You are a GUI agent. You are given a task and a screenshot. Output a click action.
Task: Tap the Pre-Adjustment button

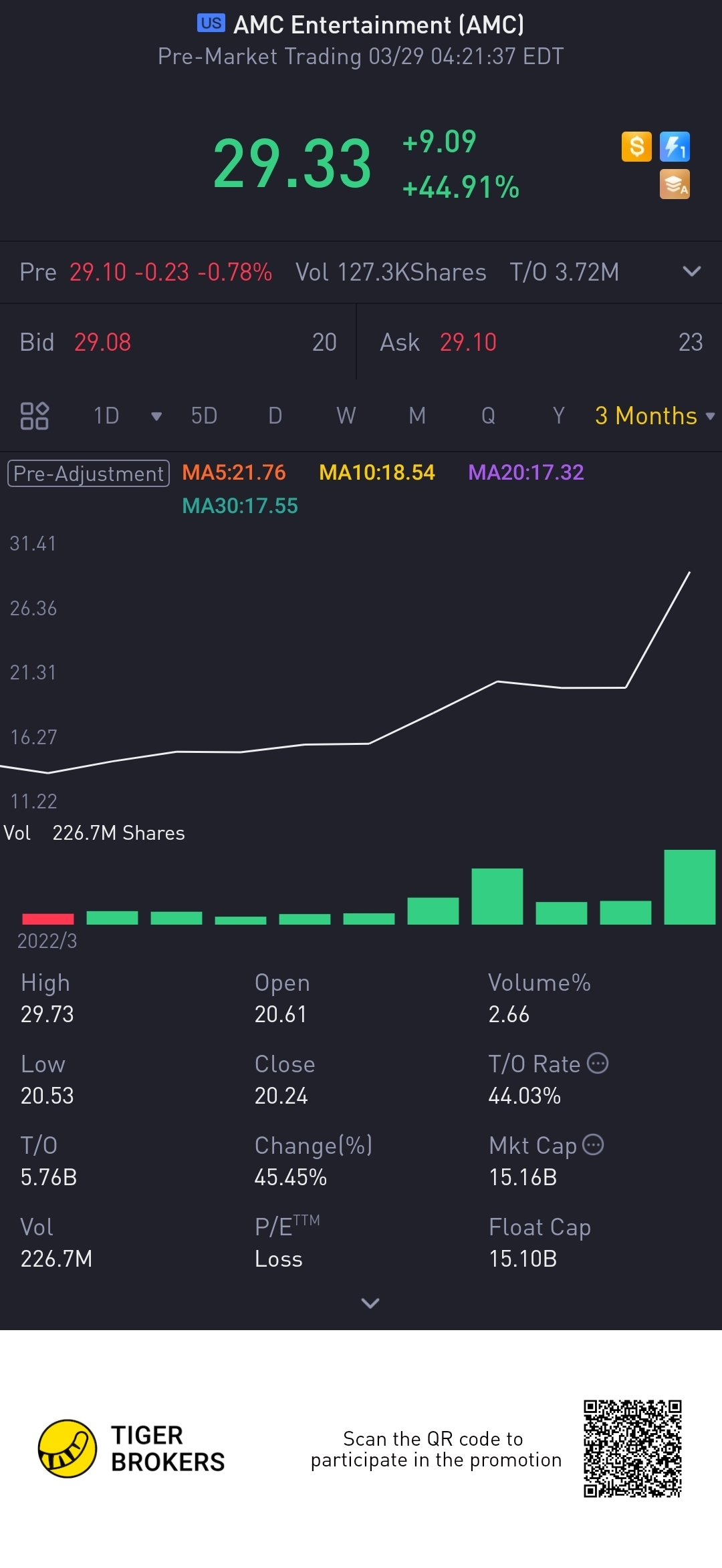88,473
